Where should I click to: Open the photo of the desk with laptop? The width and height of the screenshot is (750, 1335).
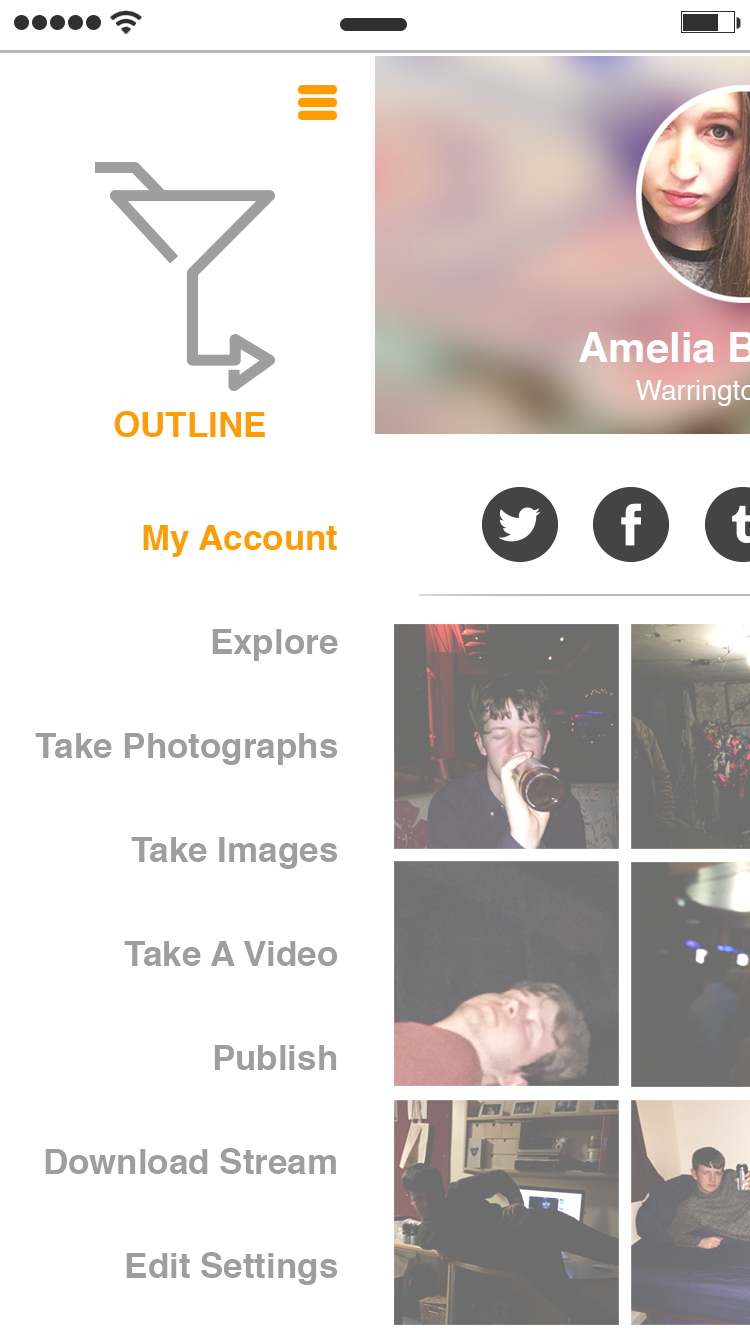click(x=506, y=1212)
